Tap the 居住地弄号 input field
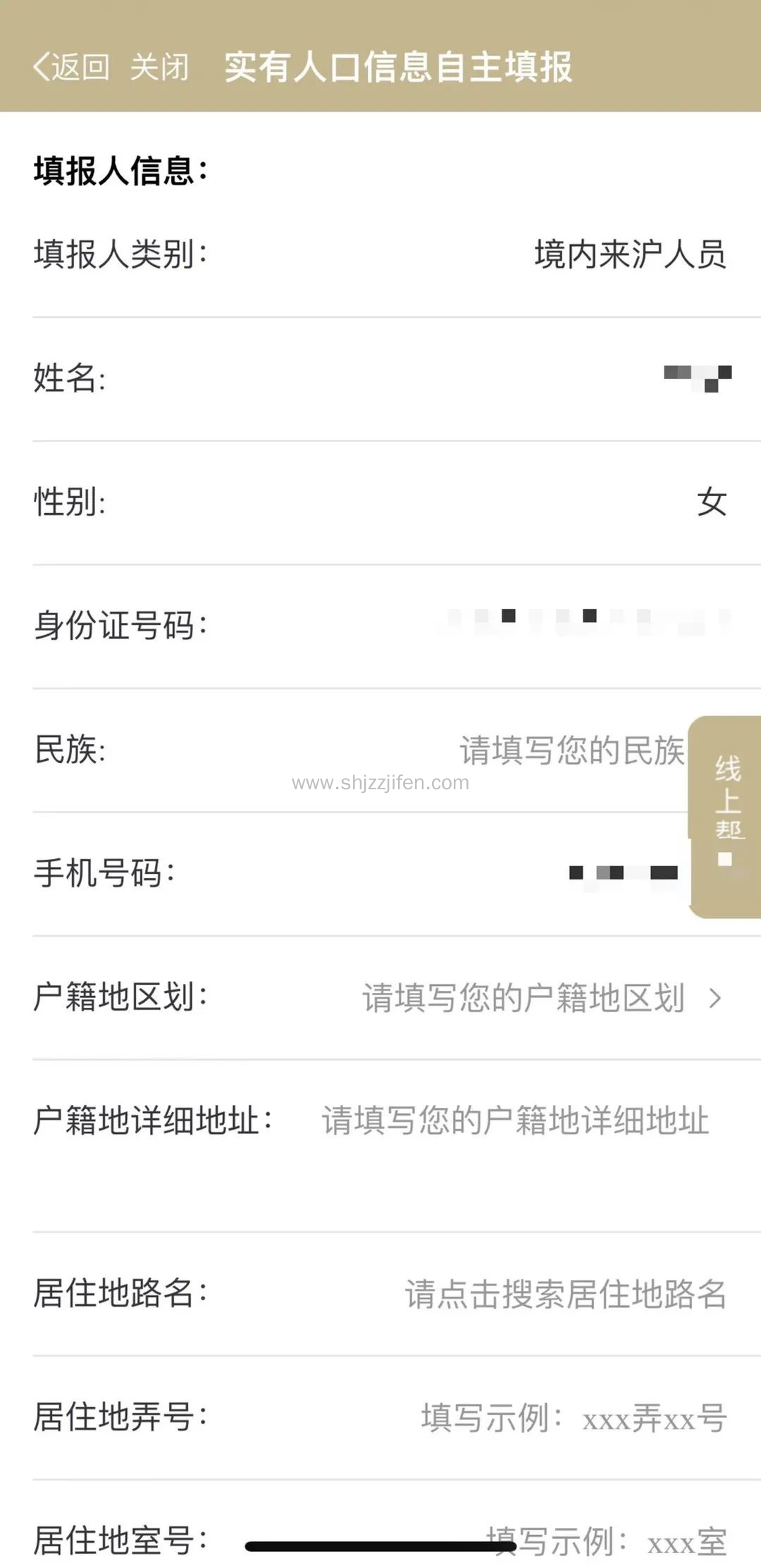761x1568 pixels. coord(574,1418)
